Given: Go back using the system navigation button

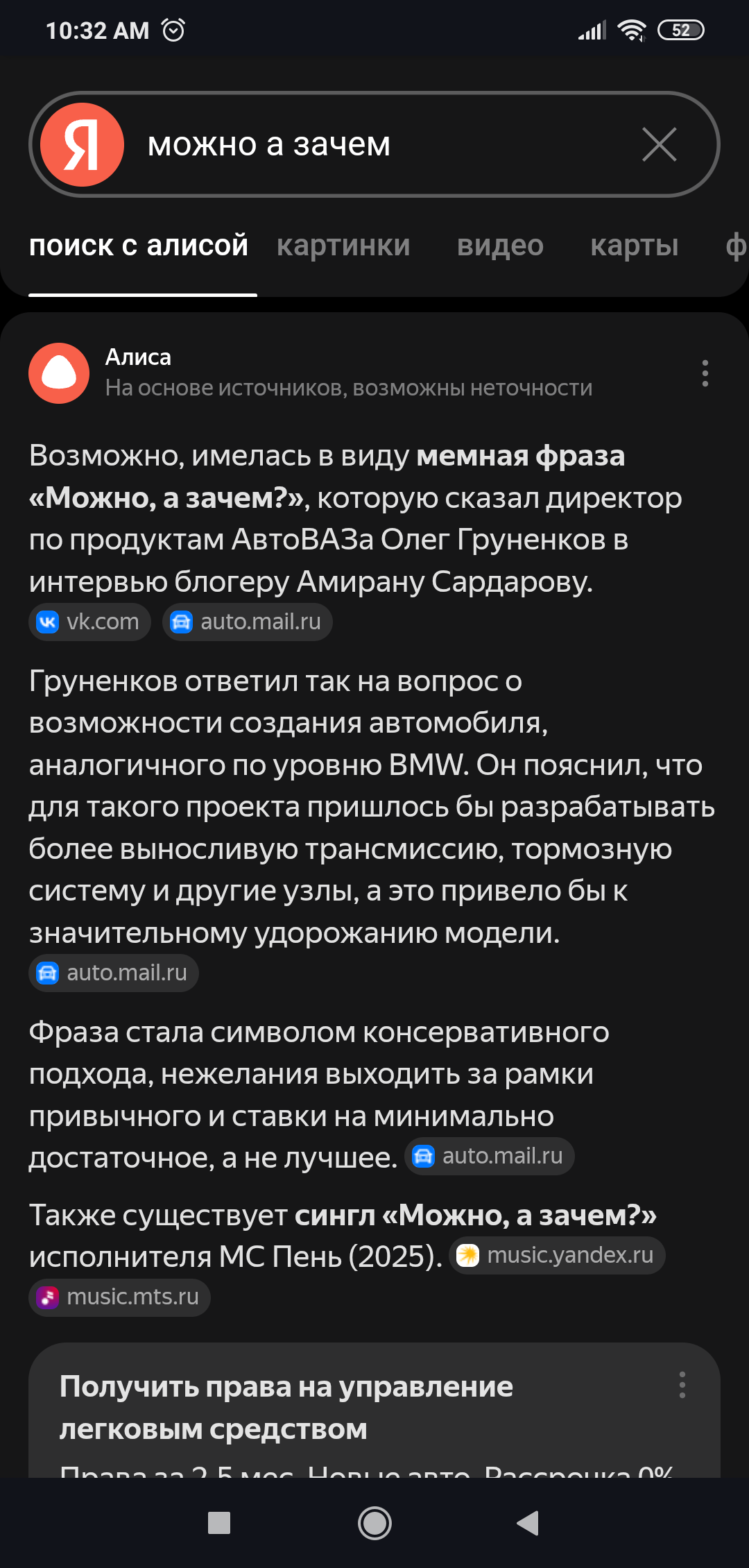Looking at the screenshot, I should [528, 1523].
